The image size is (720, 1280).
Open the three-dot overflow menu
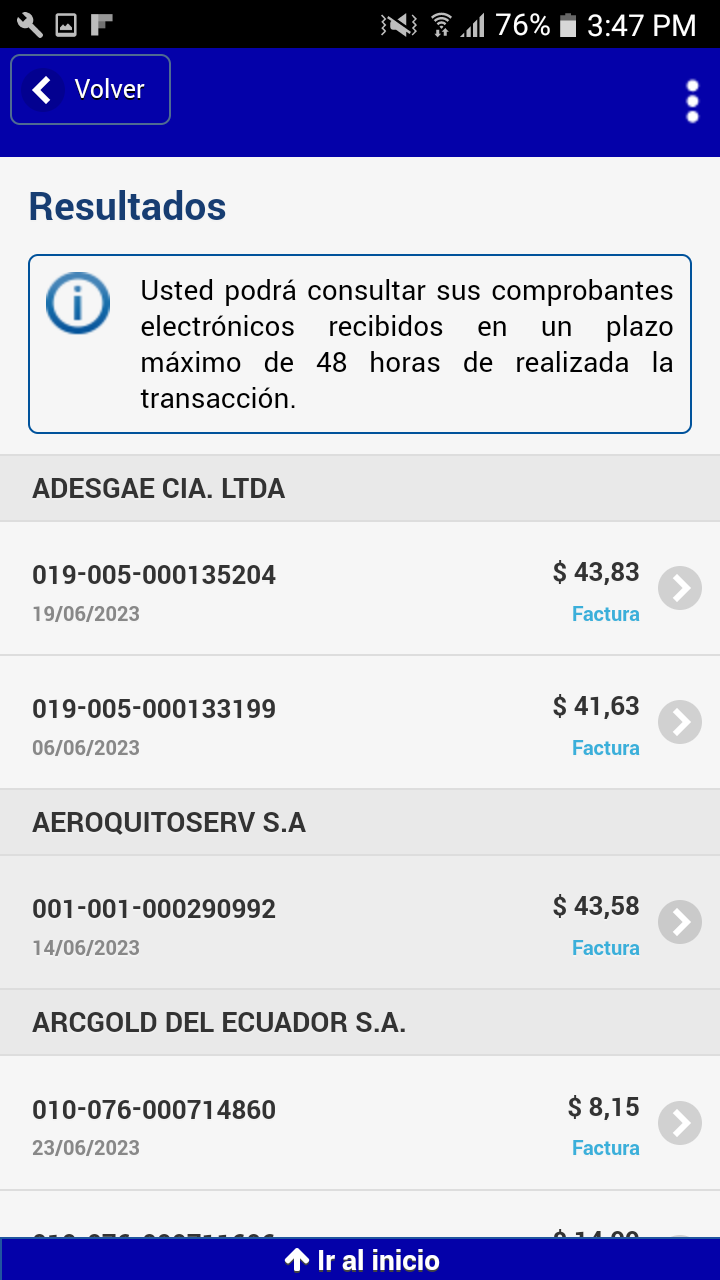[x=692, y=102]
